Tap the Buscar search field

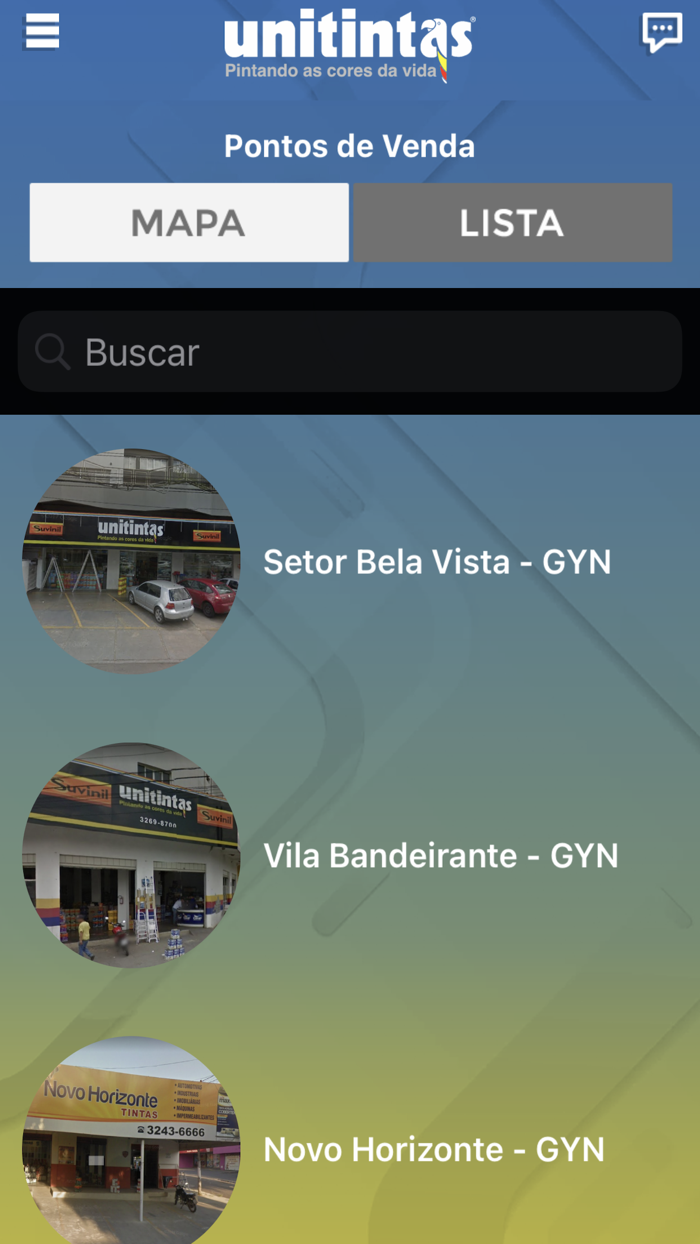(350, 351)
